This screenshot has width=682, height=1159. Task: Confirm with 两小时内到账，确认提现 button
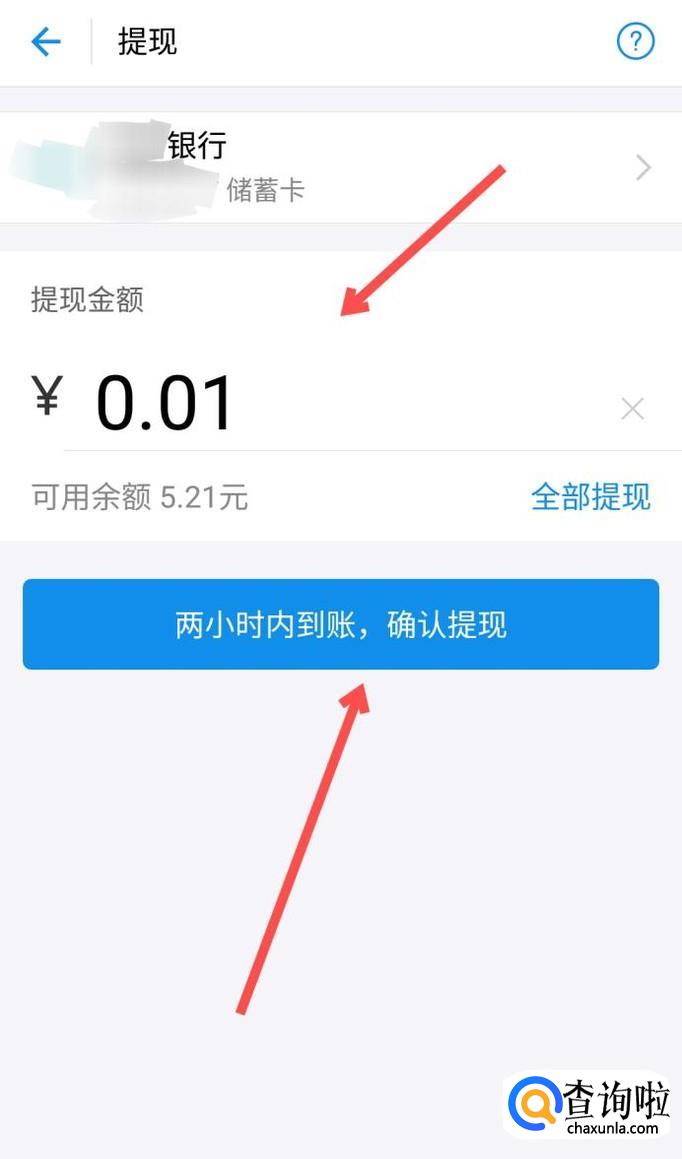click(x=341, y=625)
